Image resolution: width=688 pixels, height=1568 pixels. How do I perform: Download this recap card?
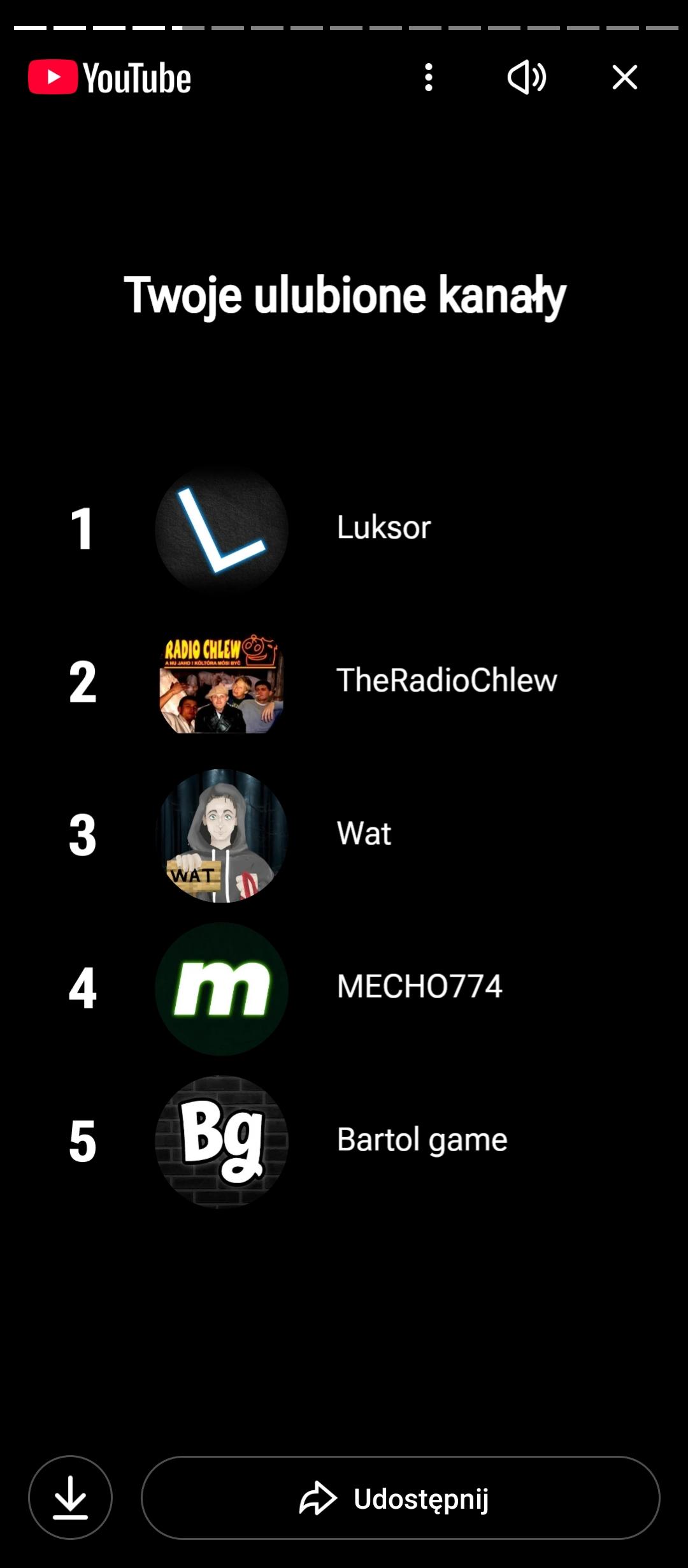(70, 1497)
